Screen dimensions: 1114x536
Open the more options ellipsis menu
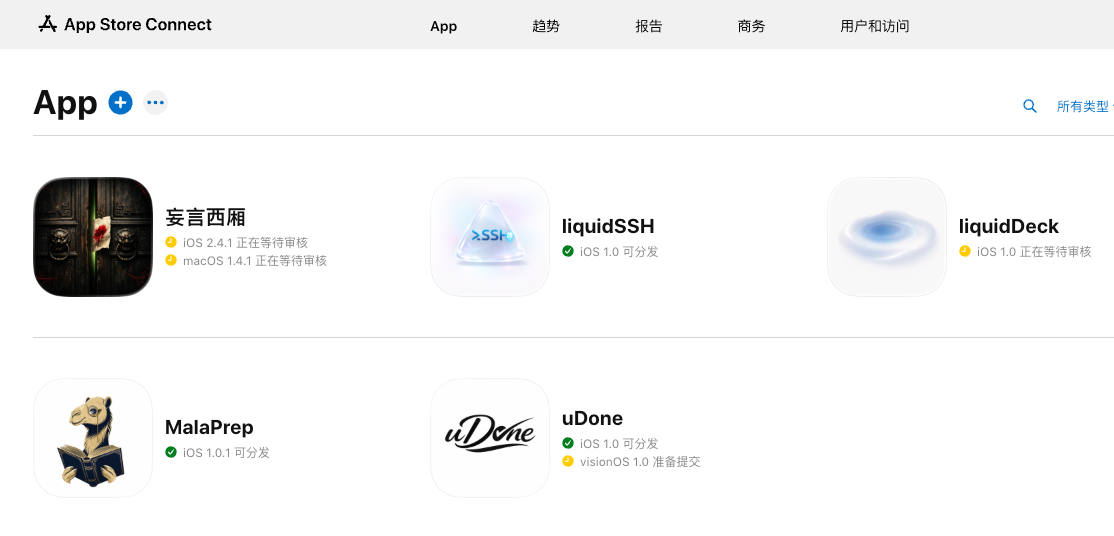pyautogui.click(x=155, y=102)
